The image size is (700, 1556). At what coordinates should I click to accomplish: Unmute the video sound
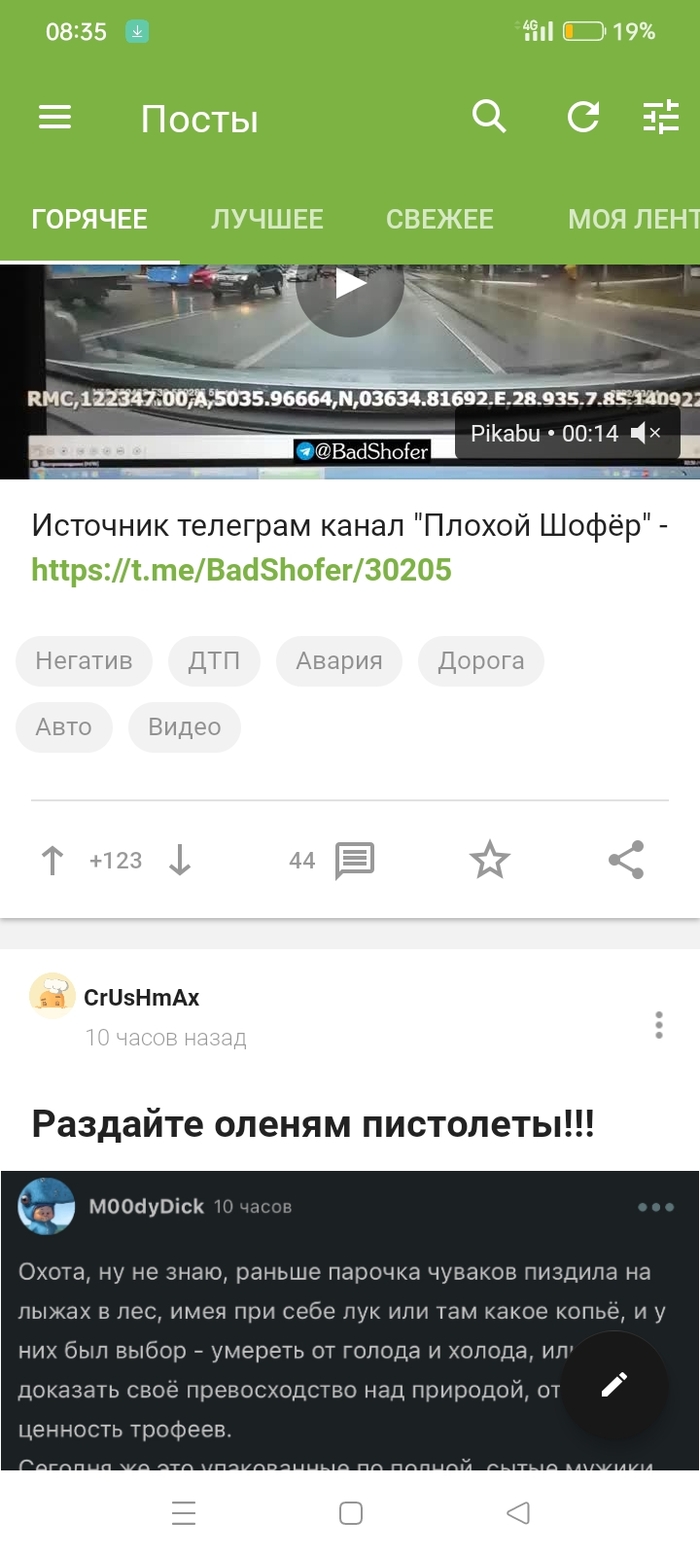(x=646, y=433)
